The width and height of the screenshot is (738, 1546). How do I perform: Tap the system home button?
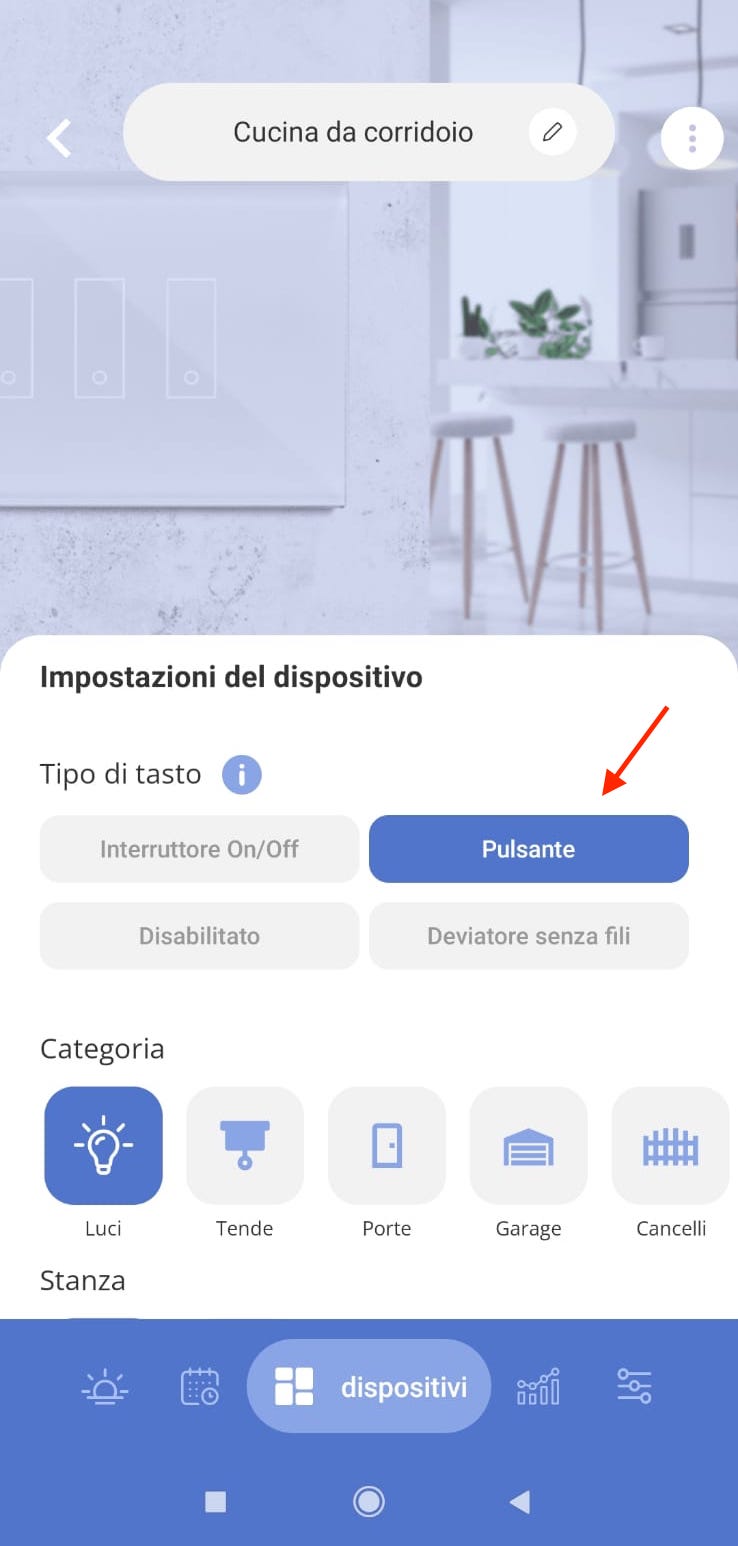tap(369, 1501)
